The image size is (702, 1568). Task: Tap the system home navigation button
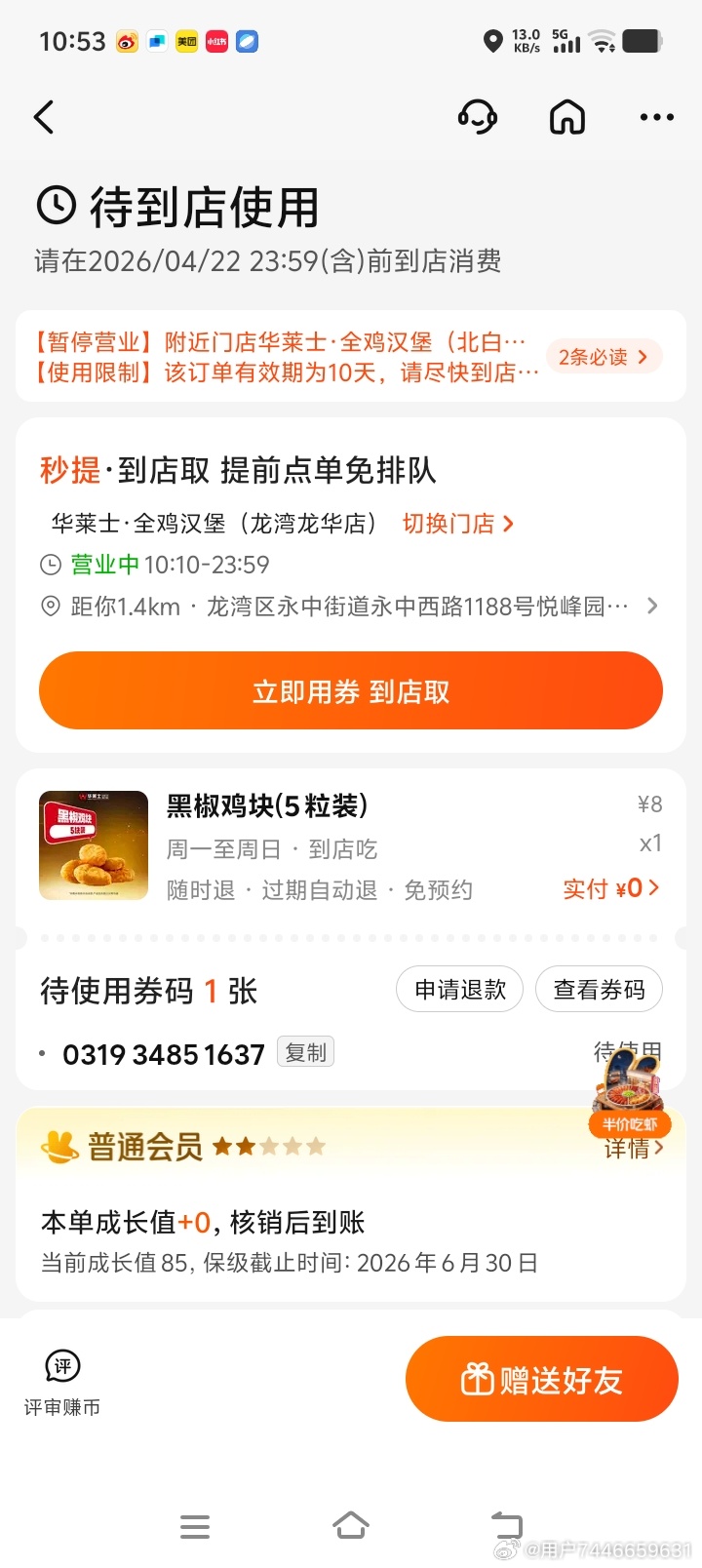click(351, 1526)
